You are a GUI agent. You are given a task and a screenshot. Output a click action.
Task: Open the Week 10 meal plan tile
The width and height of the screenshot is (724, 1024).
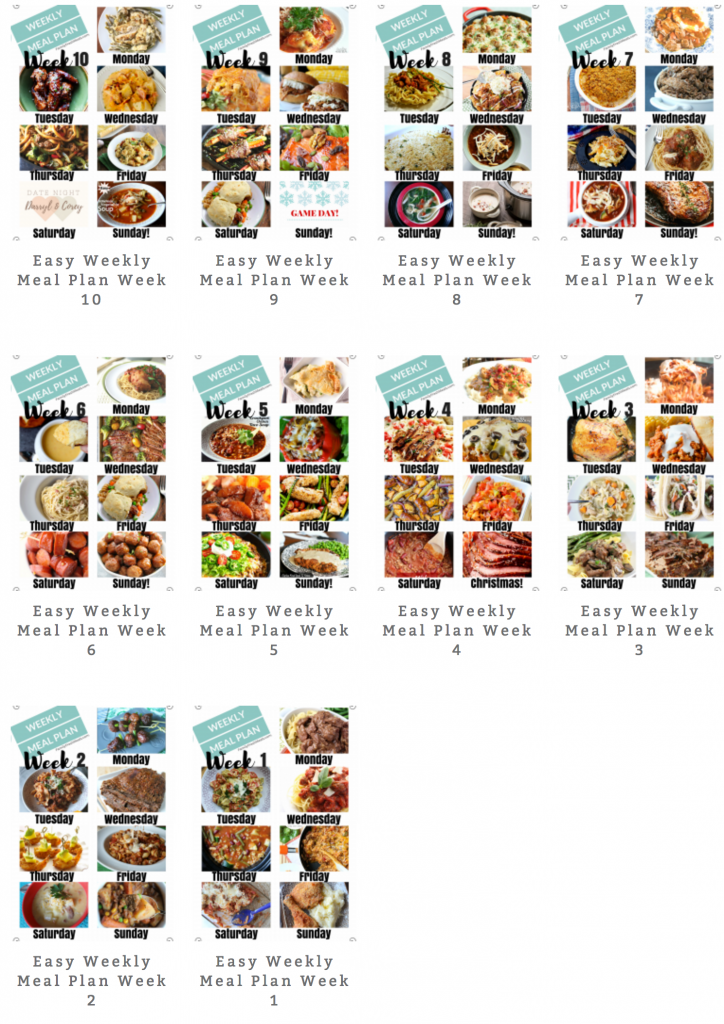click(x=92, y=123)
